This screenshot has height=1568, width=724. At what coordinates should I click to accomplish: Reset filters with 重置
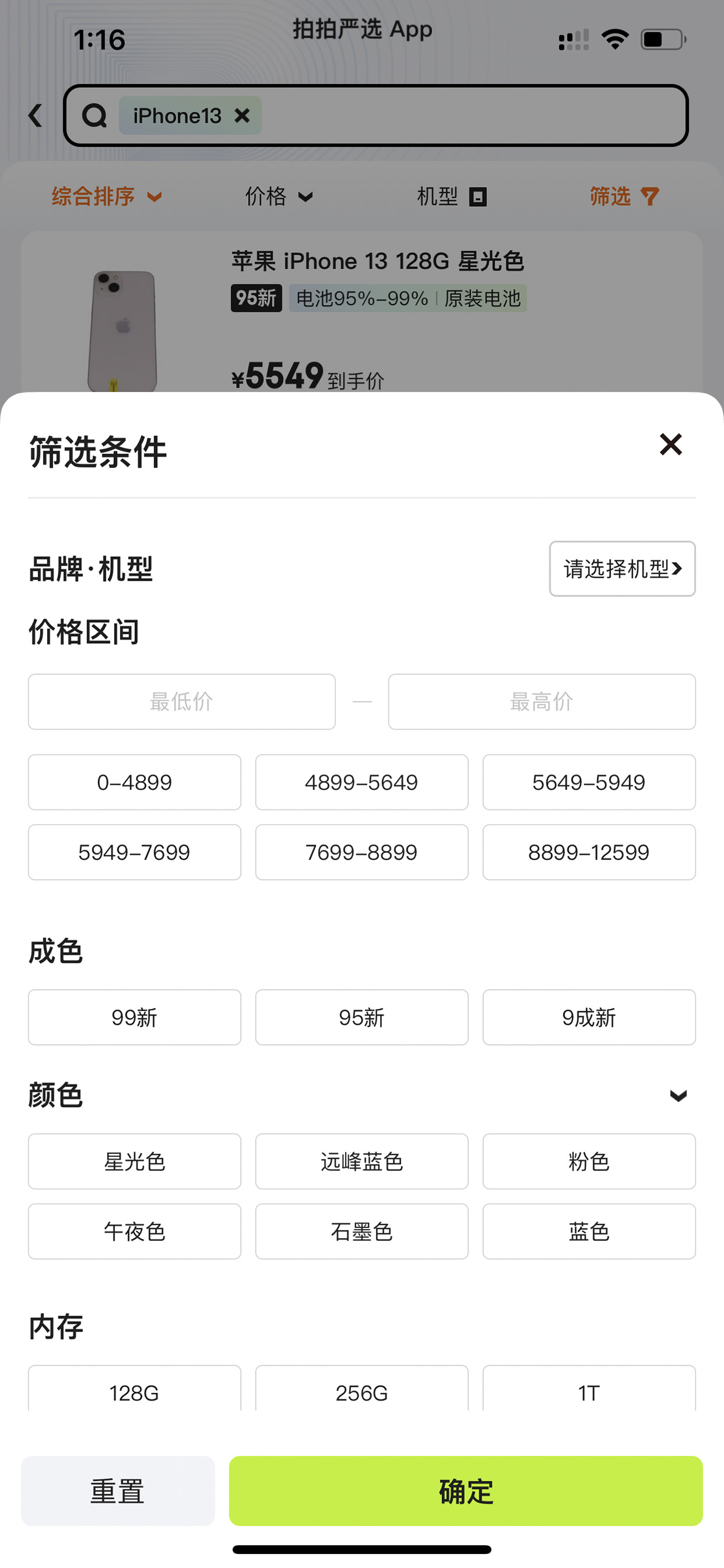pos(117,1491)
